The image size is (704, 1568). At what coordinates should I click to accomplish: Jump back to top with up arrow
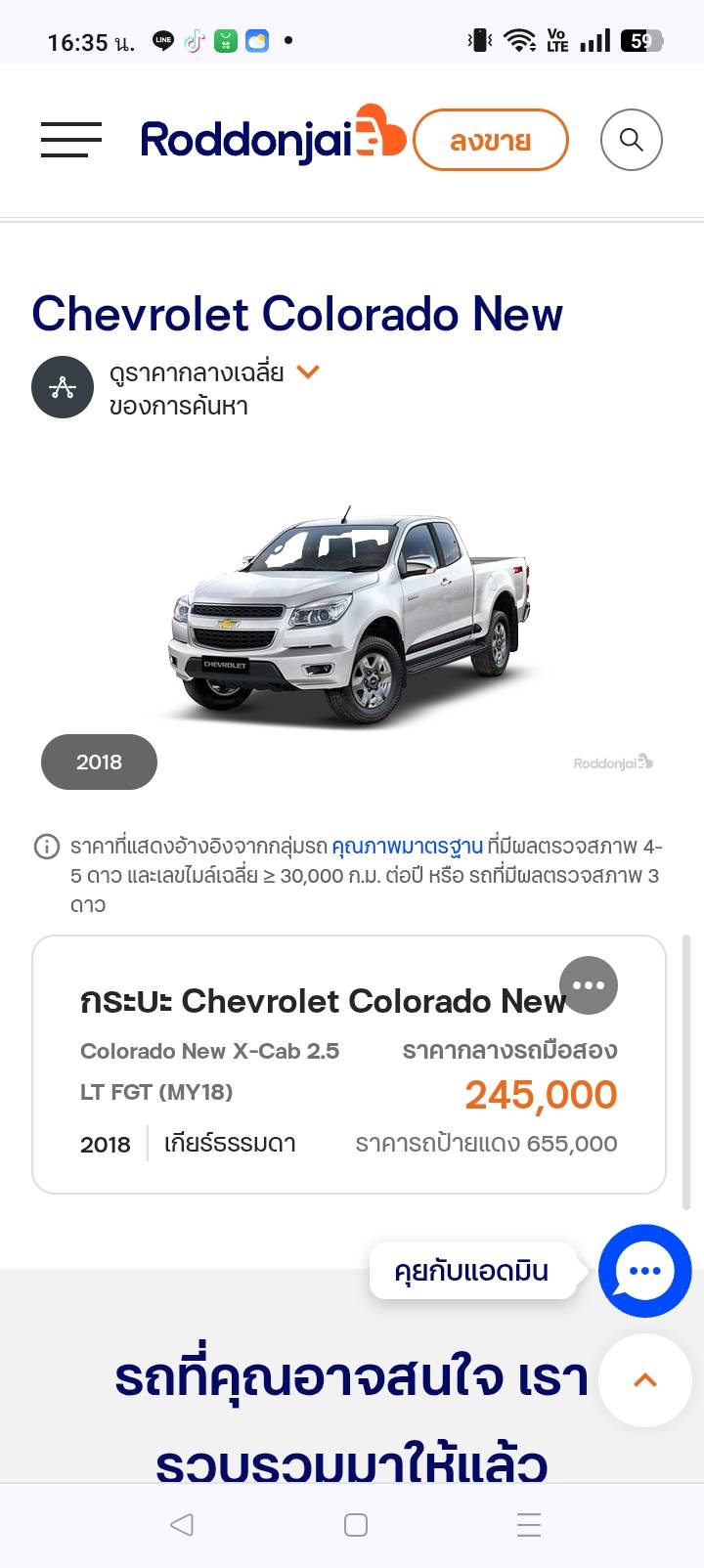(645, 1380)
